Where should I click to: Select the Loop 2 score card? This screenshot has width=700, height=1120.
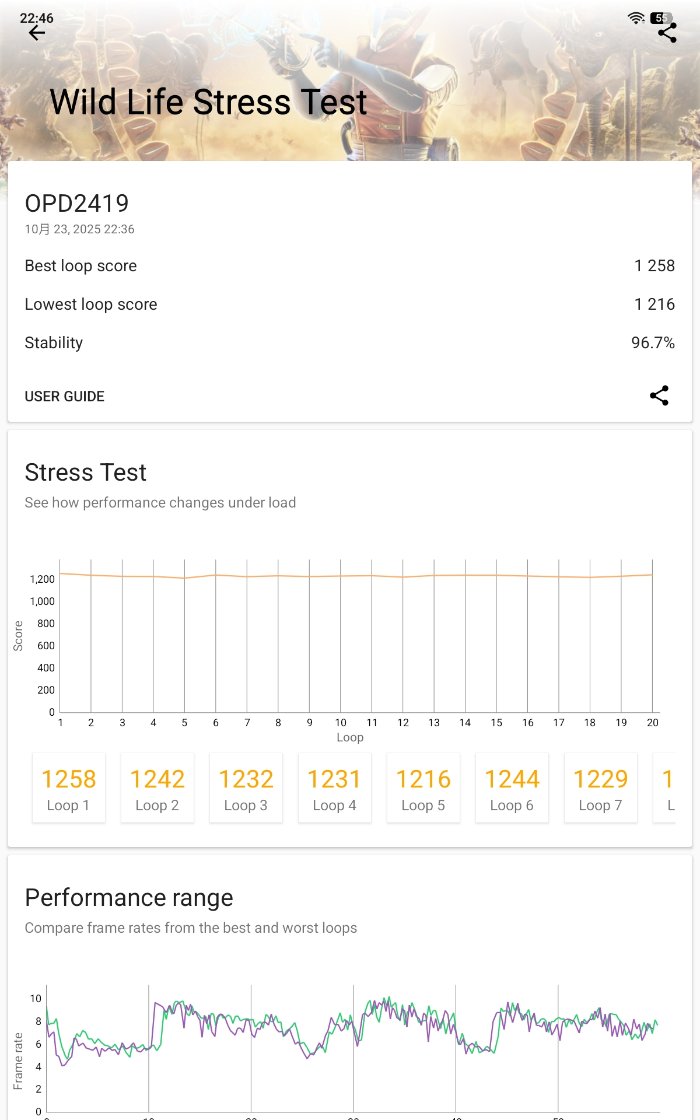point(157,788)
